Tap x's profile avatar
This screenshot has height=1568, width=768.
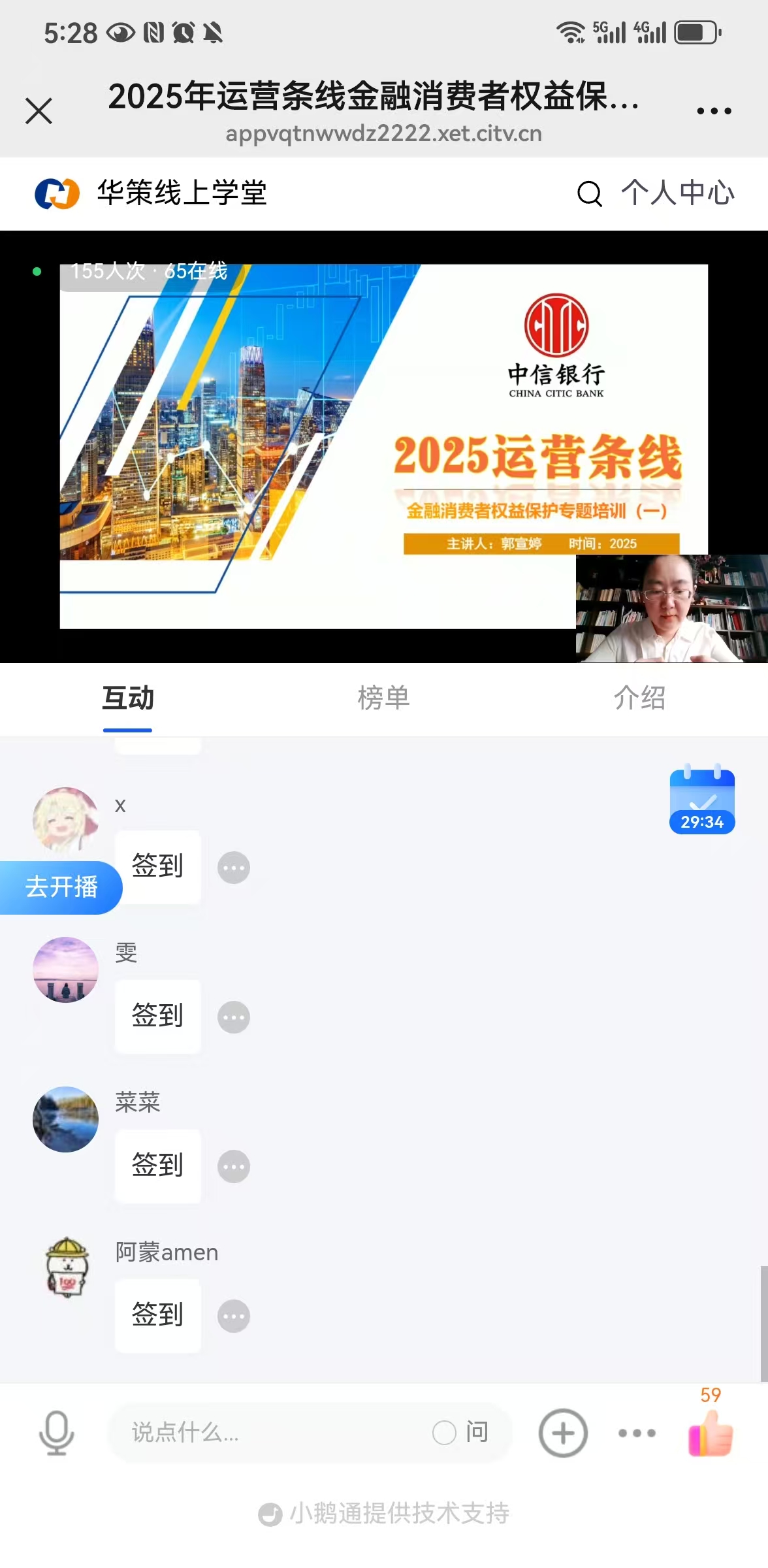(x=65, y=819)
